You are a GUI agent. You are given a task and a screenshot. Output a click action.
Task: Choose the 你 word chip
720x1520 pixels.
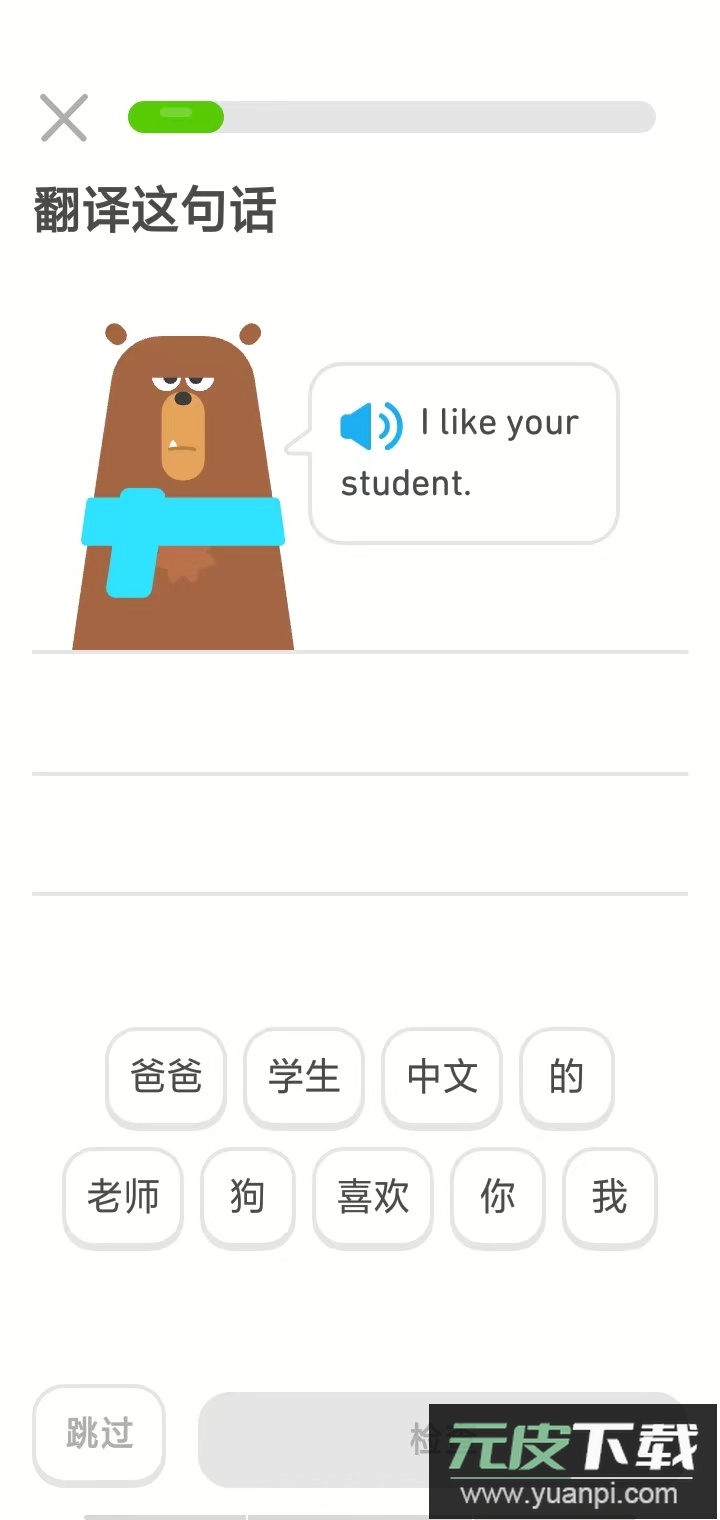(497, 1197)
